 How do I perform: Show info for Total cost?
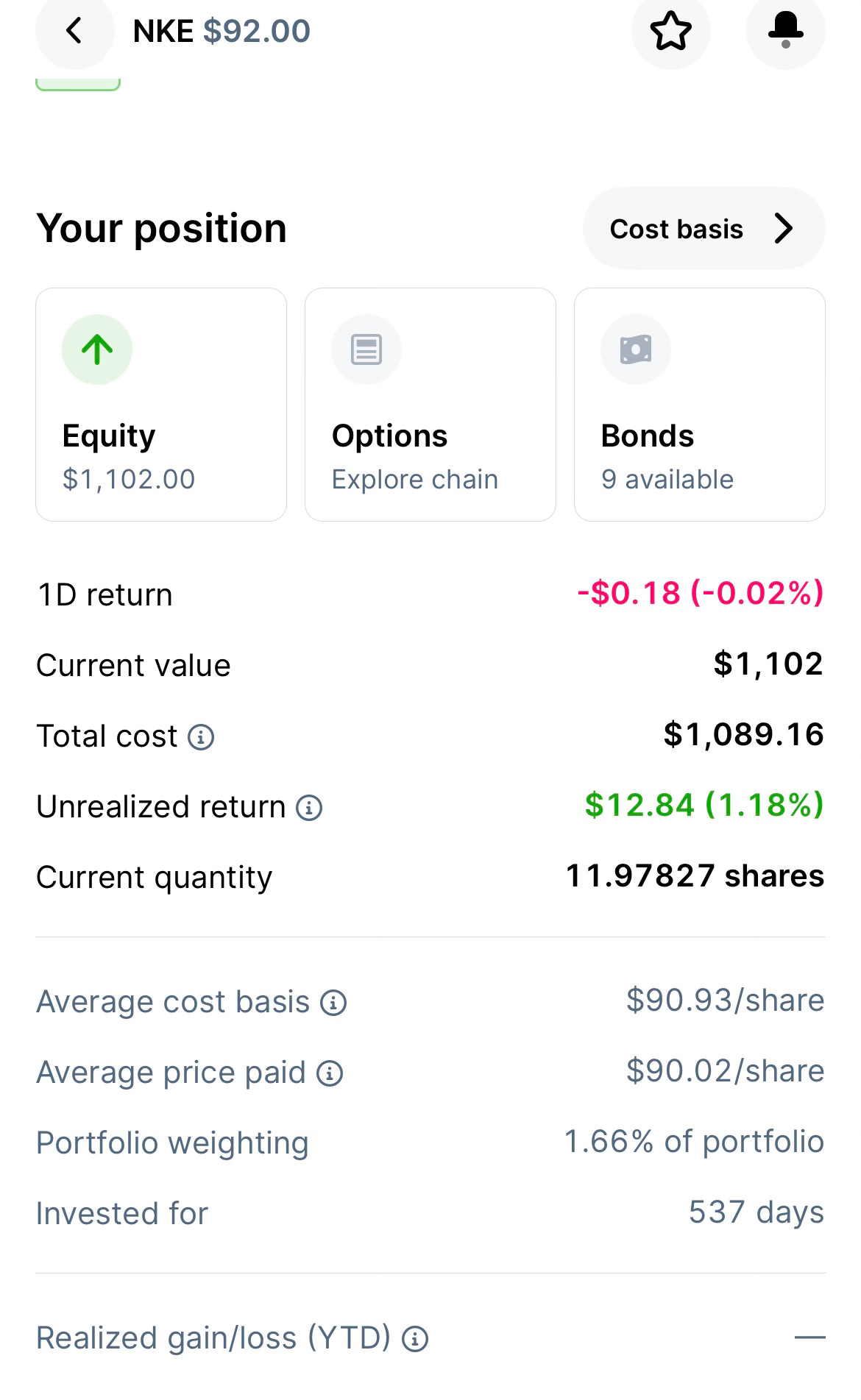(x=201, y=736)
